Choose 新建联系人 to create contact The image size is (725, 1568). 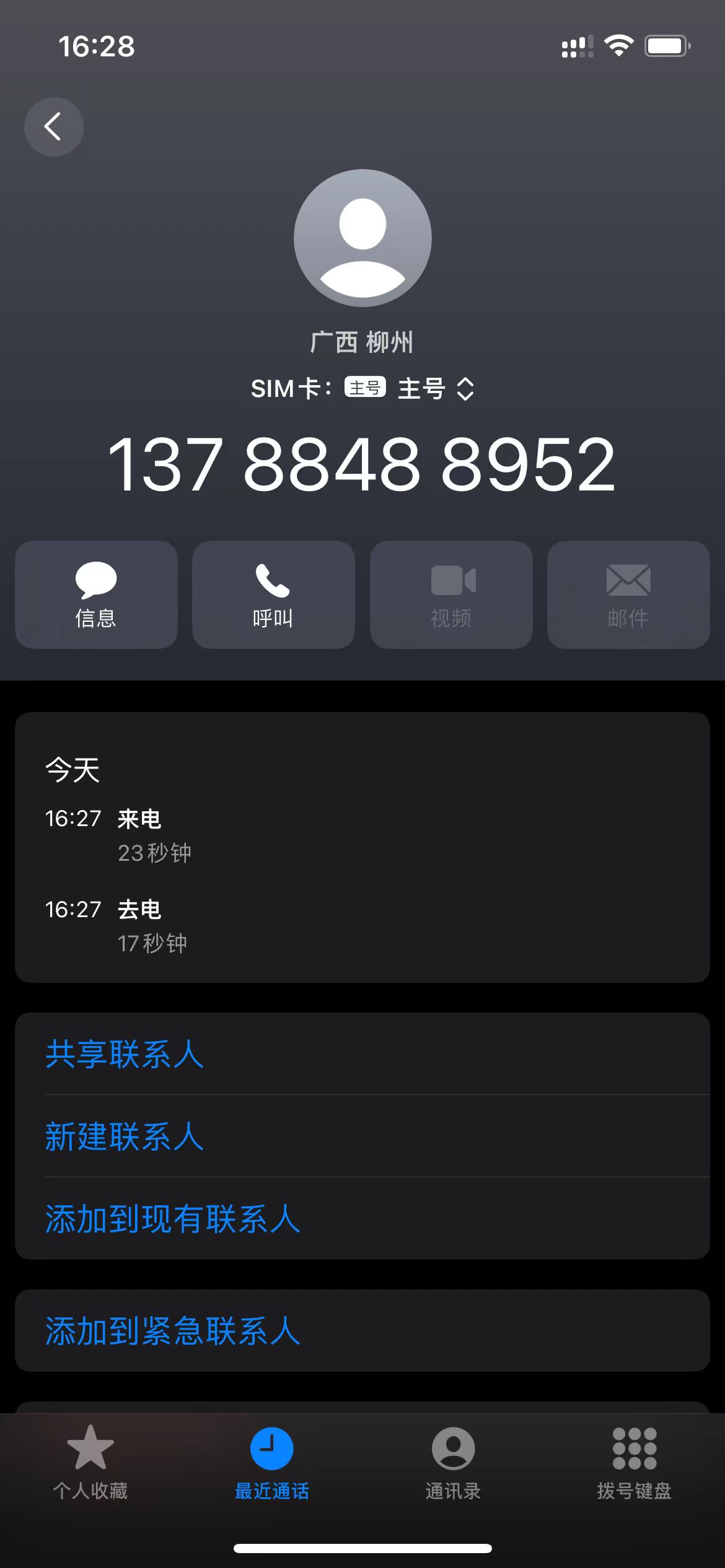pos(362,1136)
